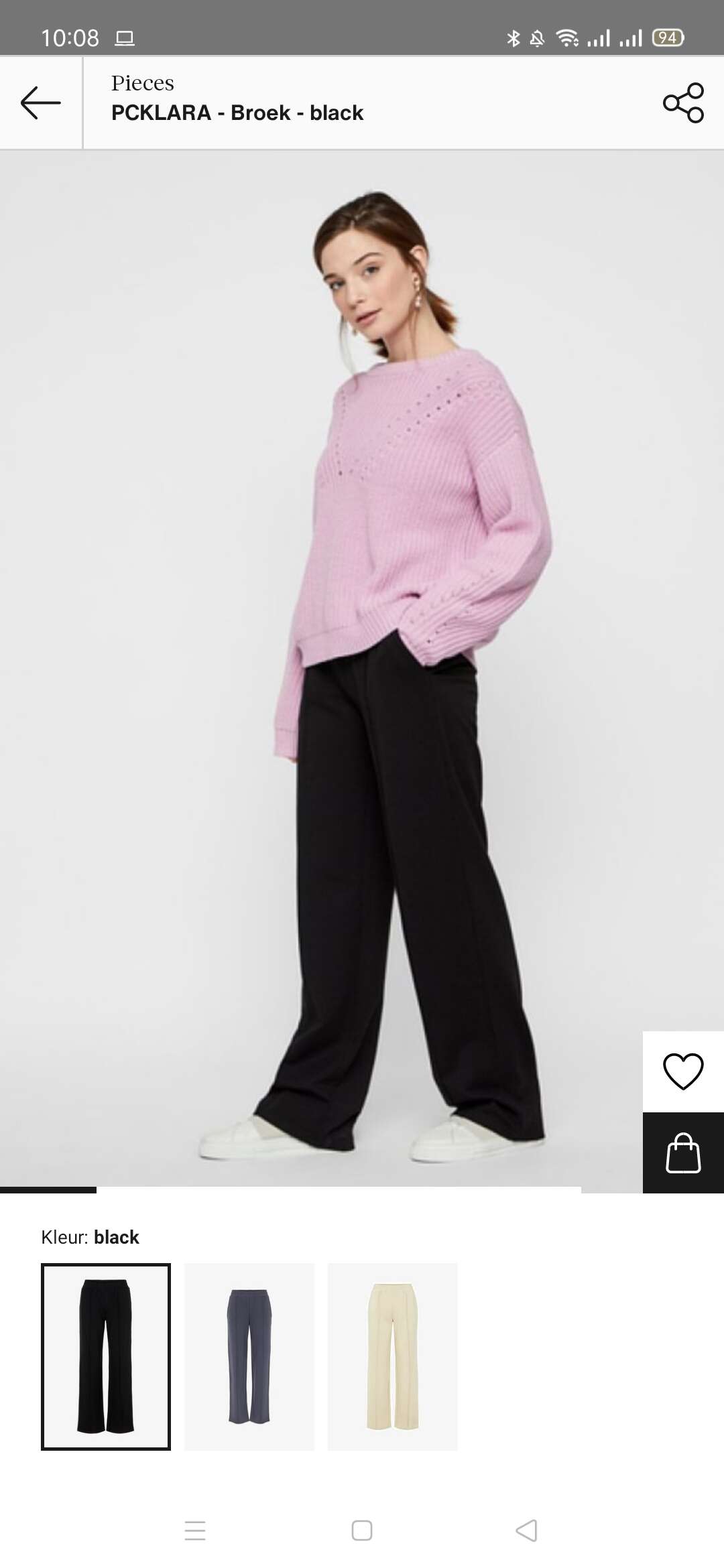Go back using the top-left arrow
This screenshot has width=724, height=1568.
coord(41,103)
